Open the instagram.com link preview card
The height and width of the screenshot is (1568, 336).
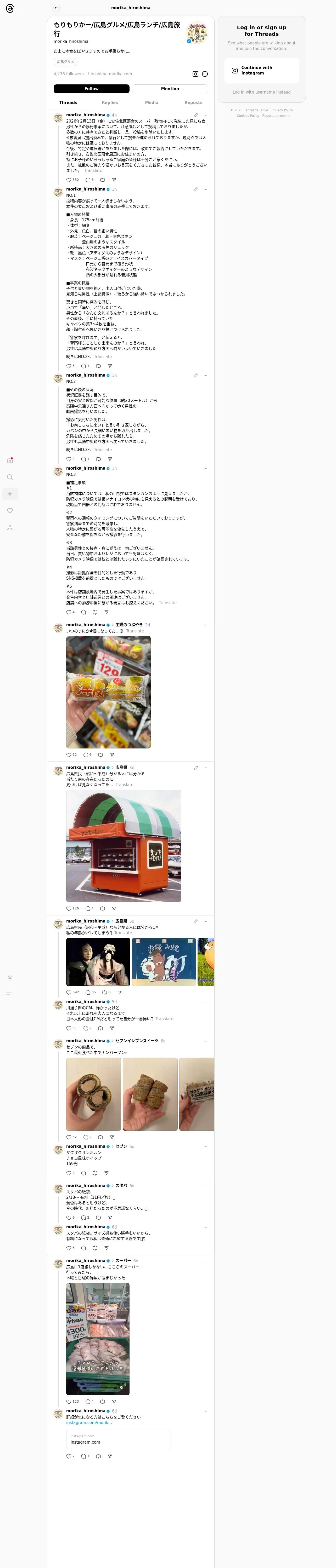tap(118, 1440)
